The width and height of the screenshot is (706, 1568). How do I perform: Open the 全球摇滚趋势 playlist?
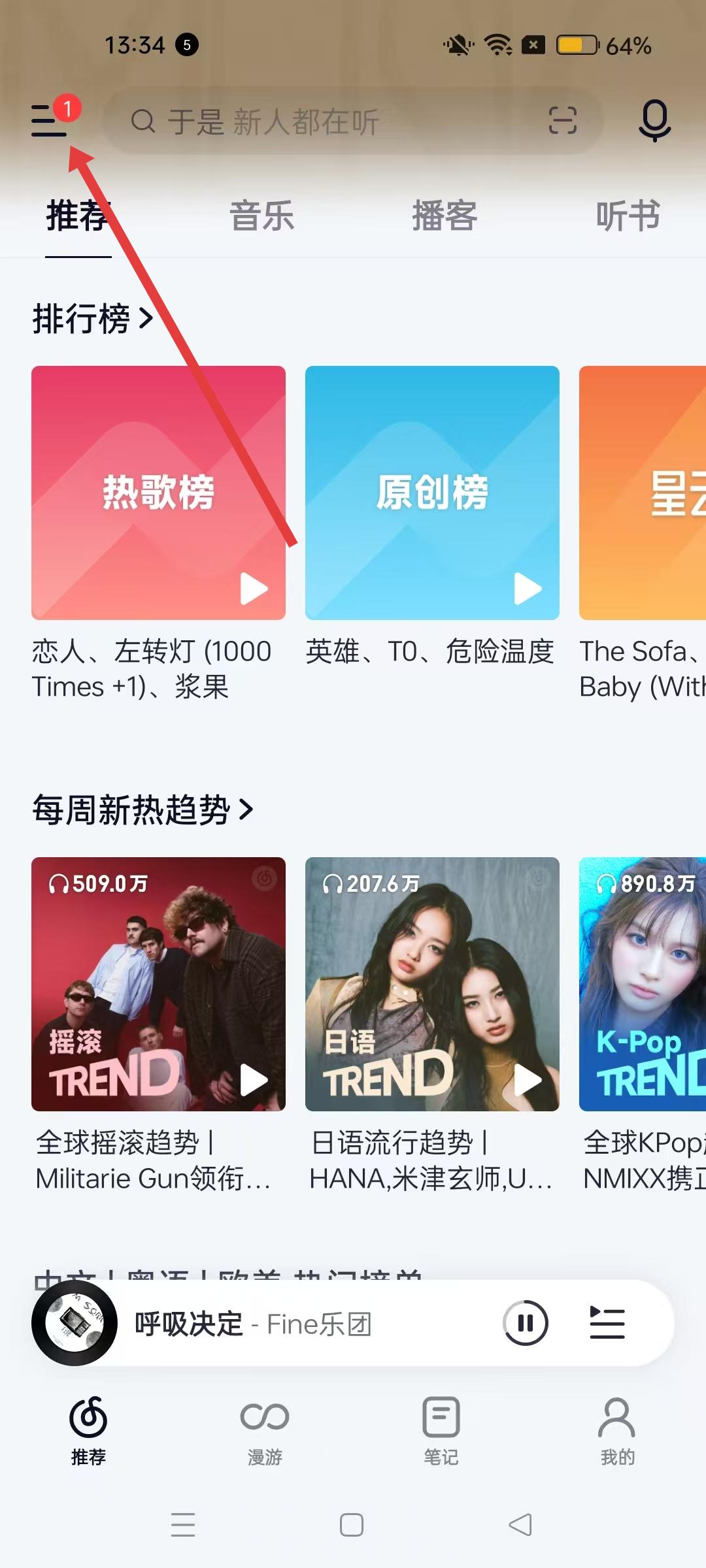tap(158, 984)
